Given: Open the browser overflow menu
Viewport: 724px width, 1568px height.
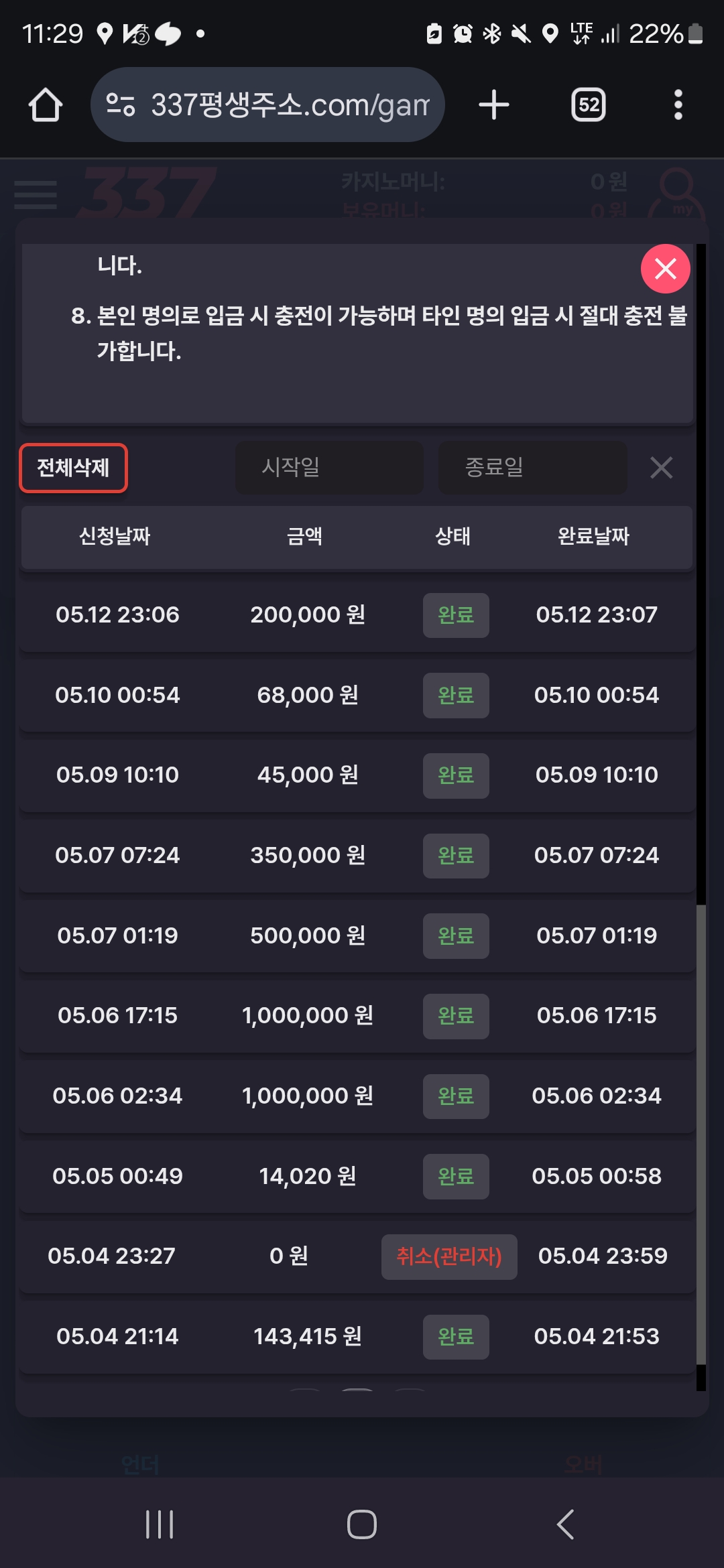Looking at the screenshot, I should 678,105.
